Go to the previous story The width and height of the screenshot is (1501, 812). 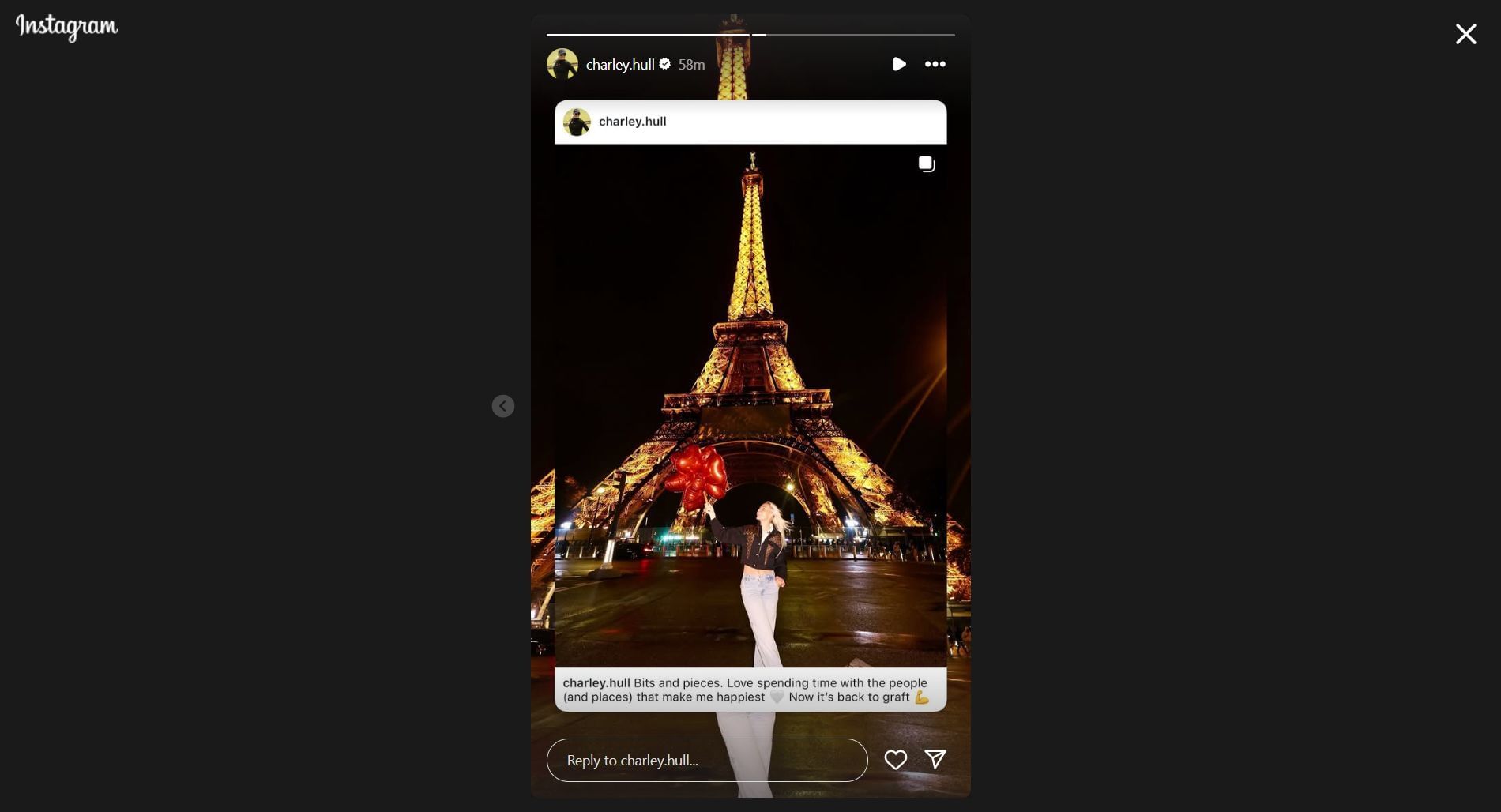[x=503, y=406]
